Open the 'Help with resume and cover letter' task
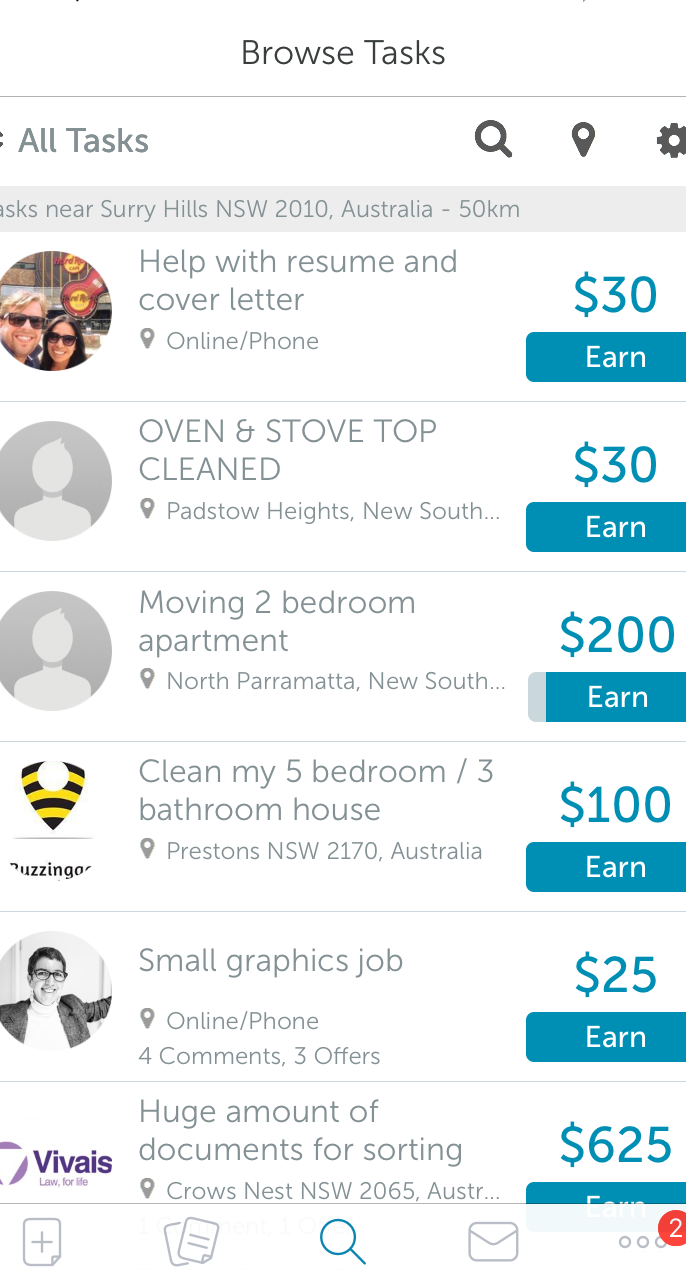Screen dimensions: 686x1270 [298, 280]
